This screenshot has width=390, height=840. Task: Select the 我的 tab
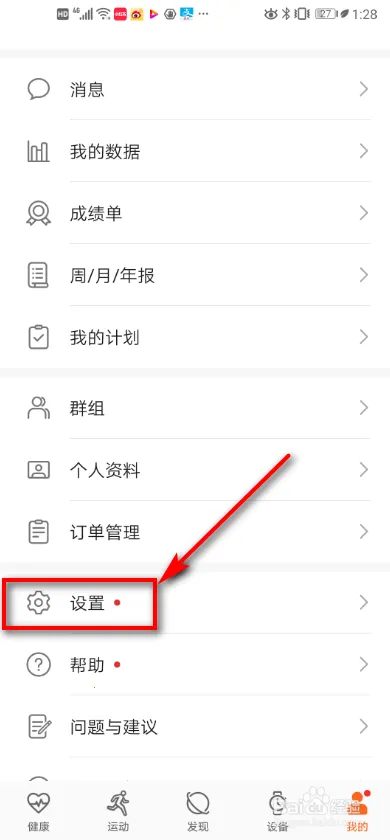tap(357, 810)
